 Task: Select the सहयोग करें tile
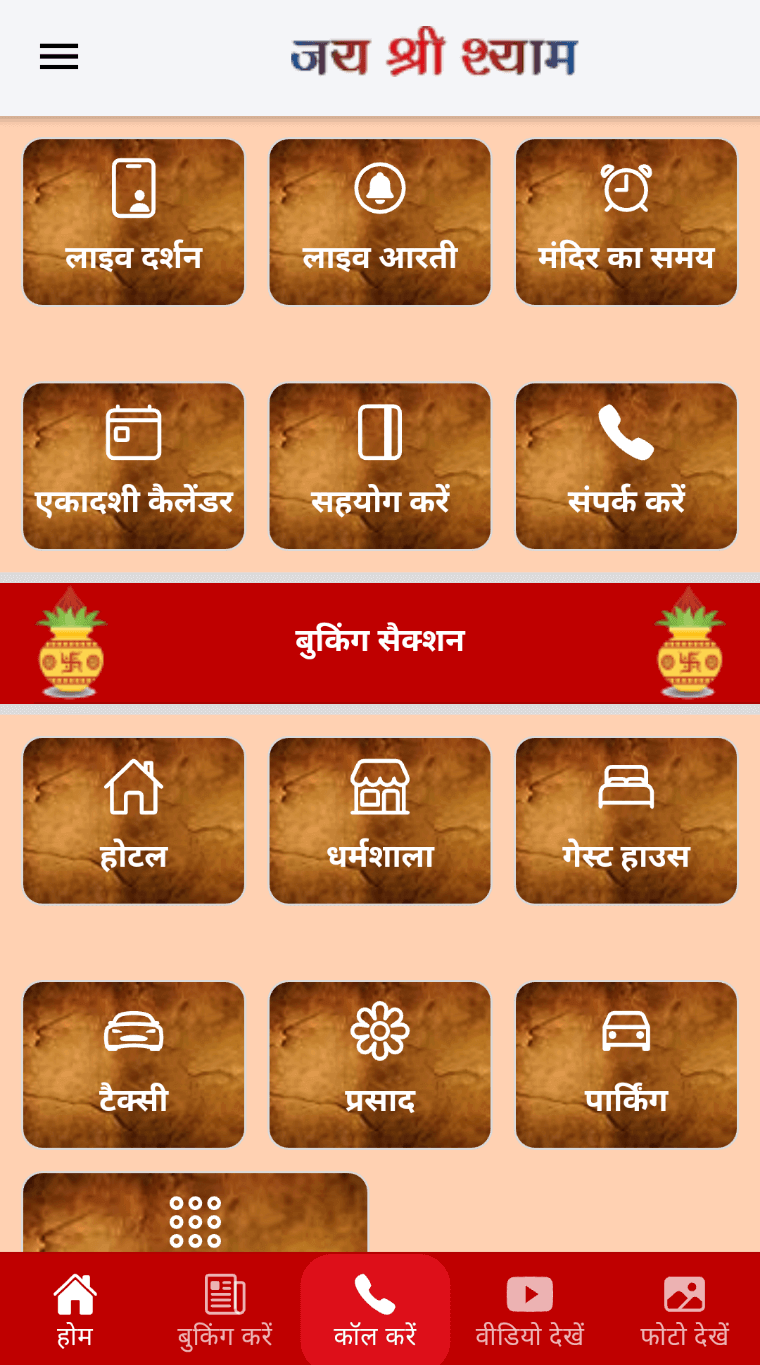coord(380,466)
